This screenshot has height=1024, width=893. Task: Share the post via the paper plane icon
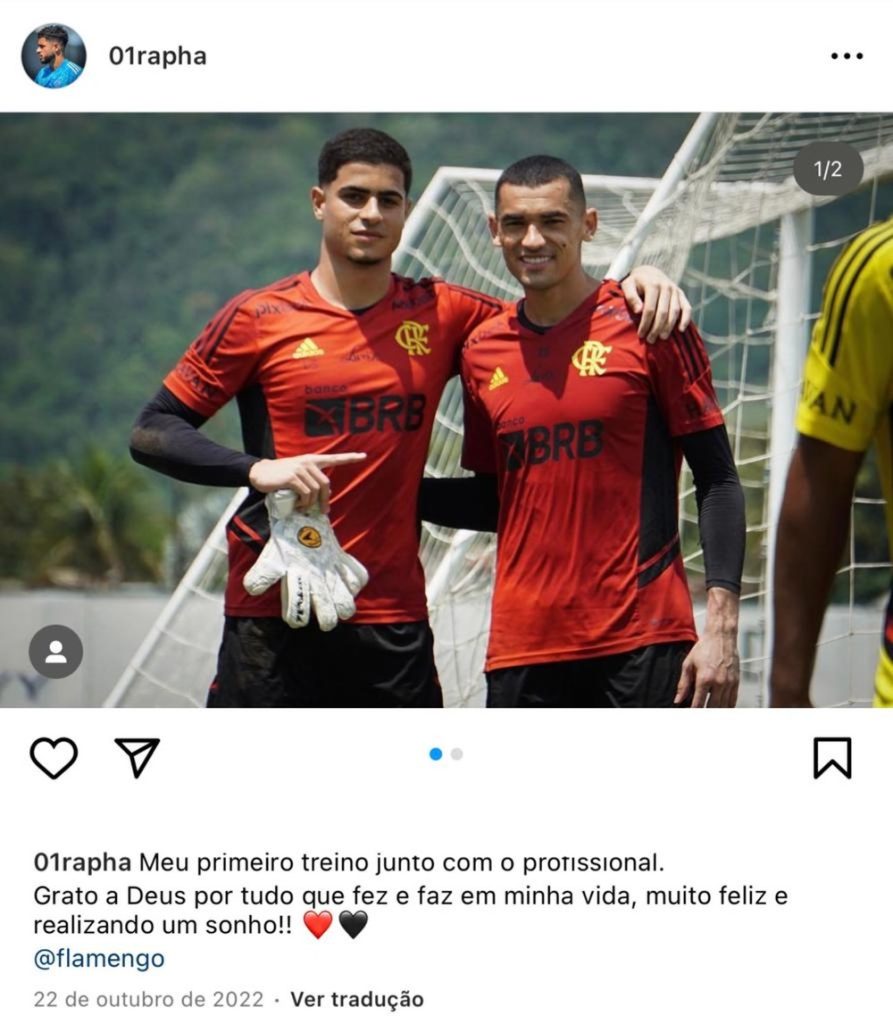(x=137, y=758)
